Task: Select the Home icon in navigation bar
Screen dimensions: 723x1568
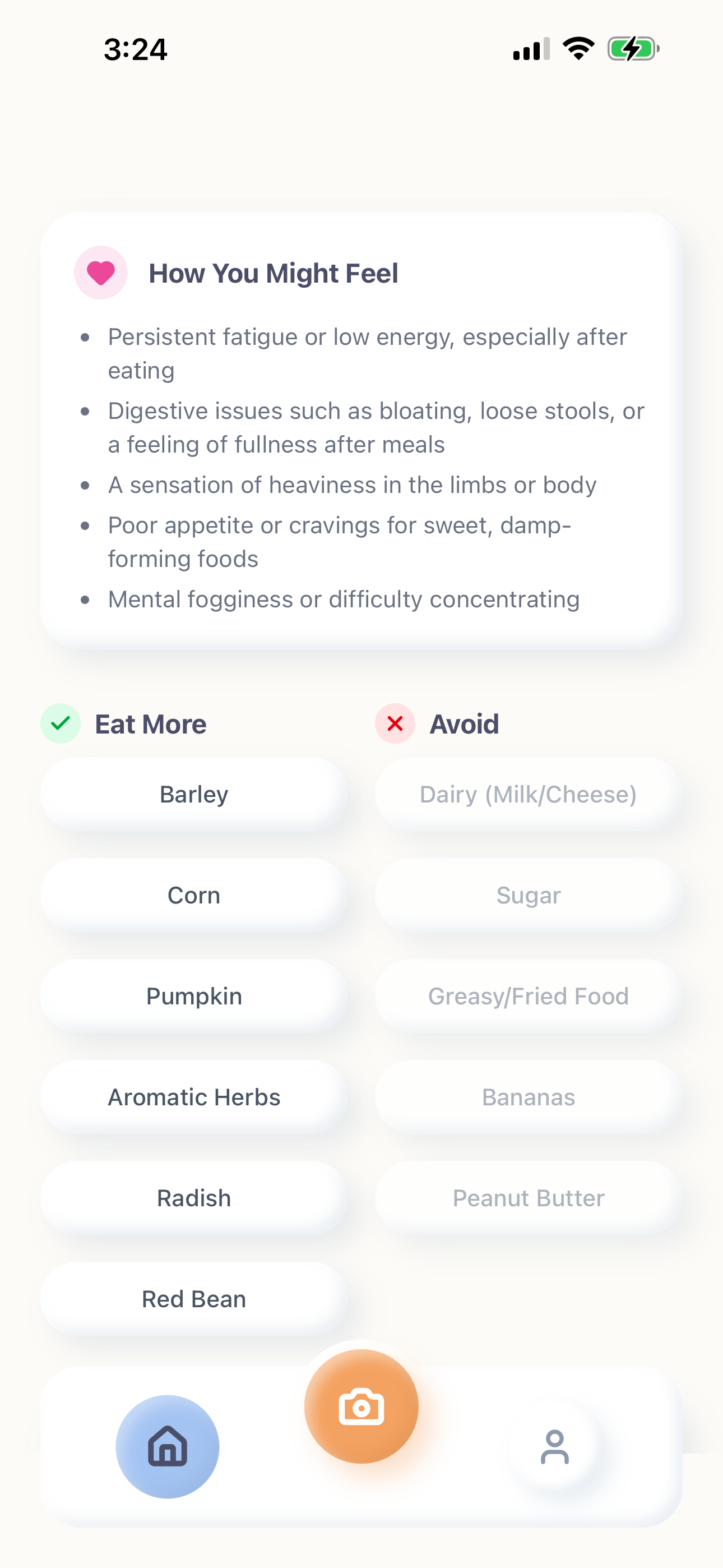Action: 168,1447
